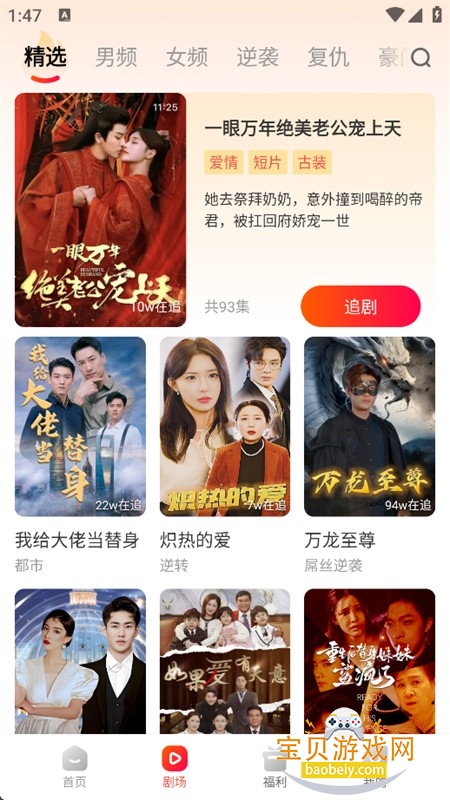450x800 pixels.
Task: Switch to the 女频 top tab
Action: tap(187, 57)
